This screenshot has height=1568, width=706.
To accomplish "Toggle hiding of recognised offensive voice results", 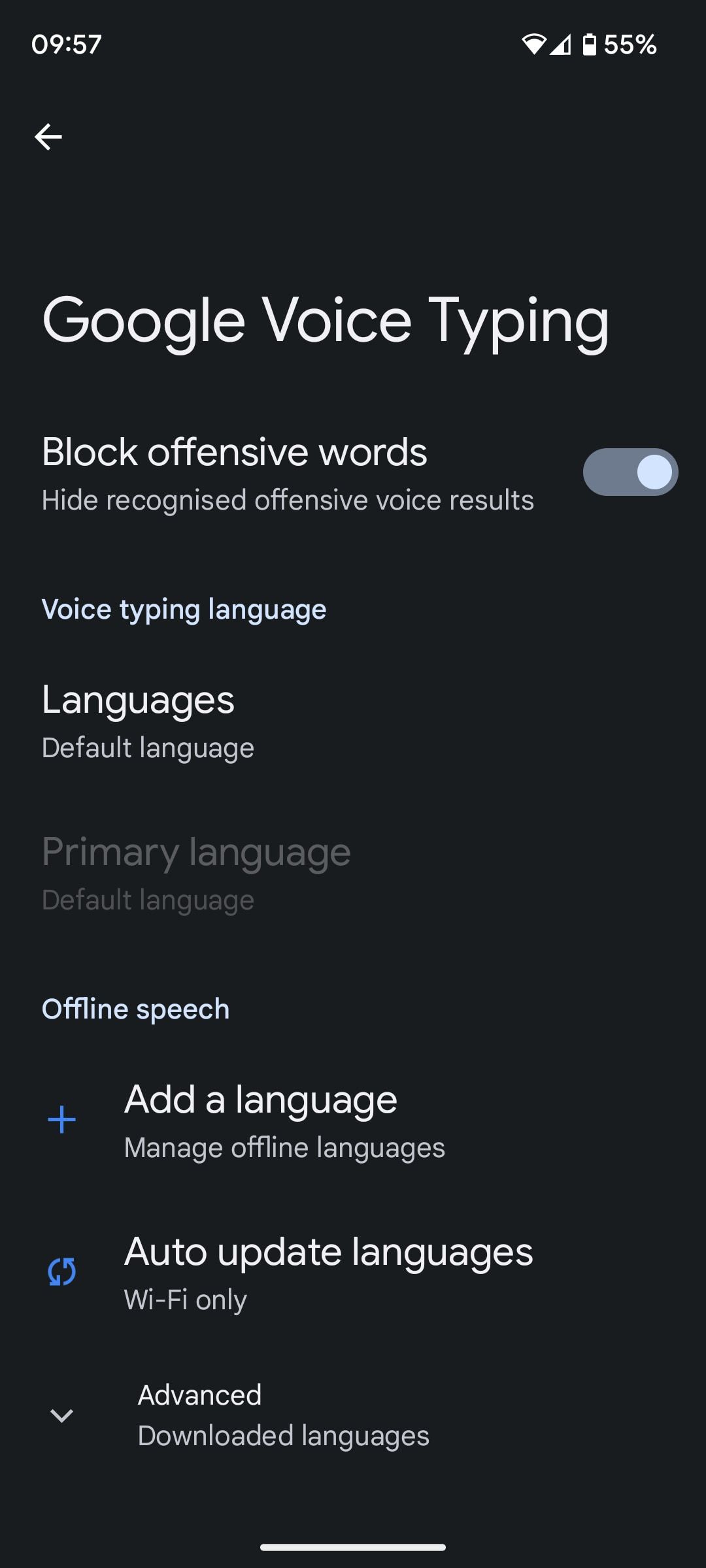I will coord(630,472).
